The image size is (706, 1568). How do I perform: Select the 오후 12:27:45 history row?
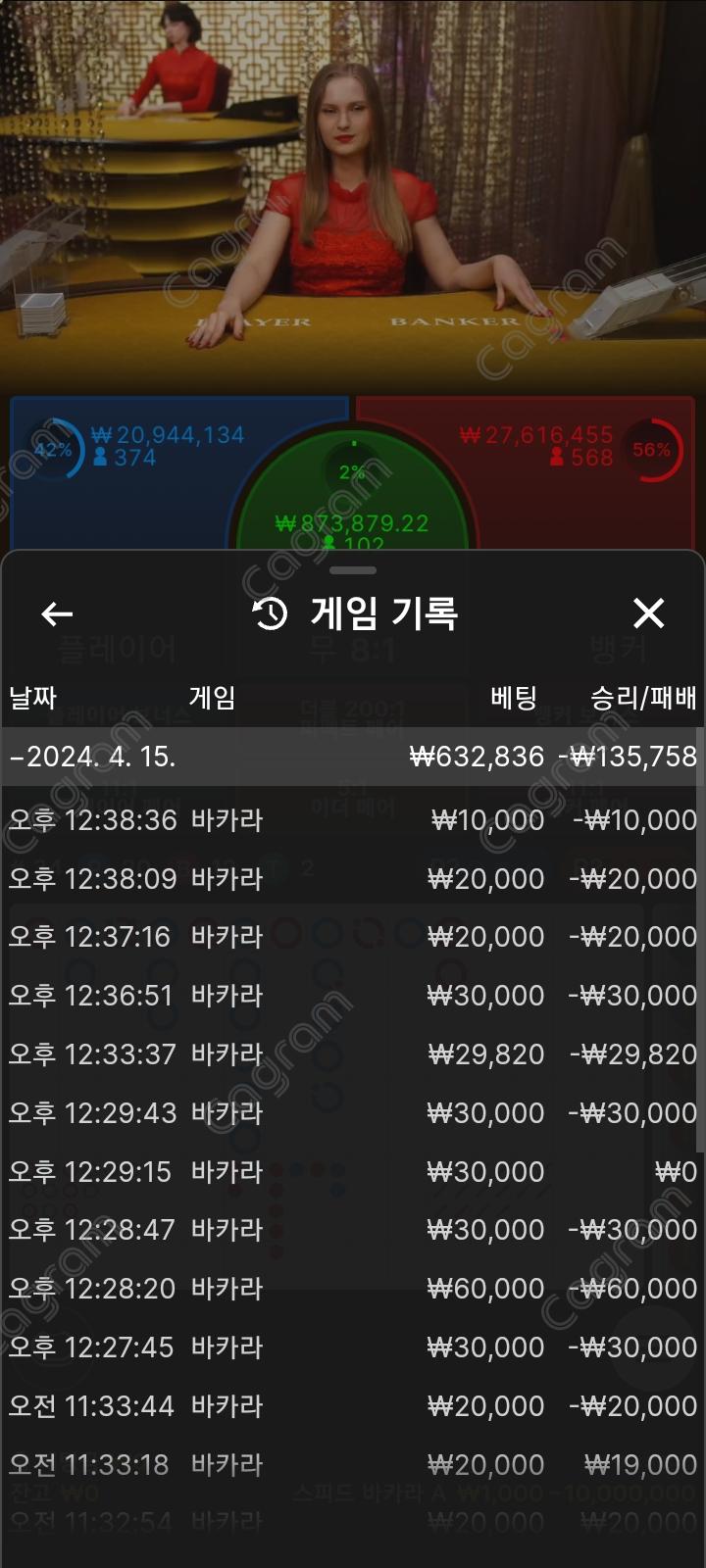351,1347
